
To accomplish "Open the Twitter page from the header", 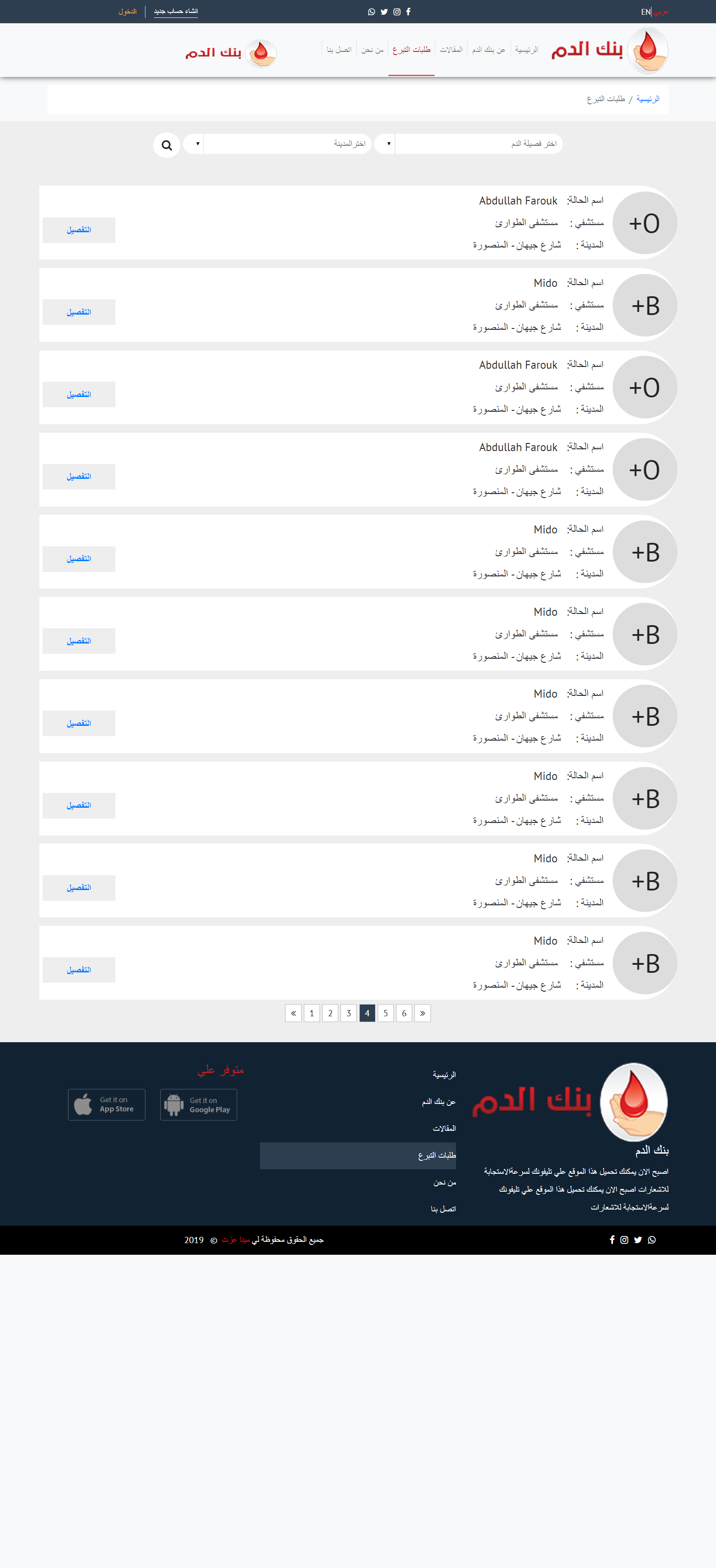I will [384, 12].
